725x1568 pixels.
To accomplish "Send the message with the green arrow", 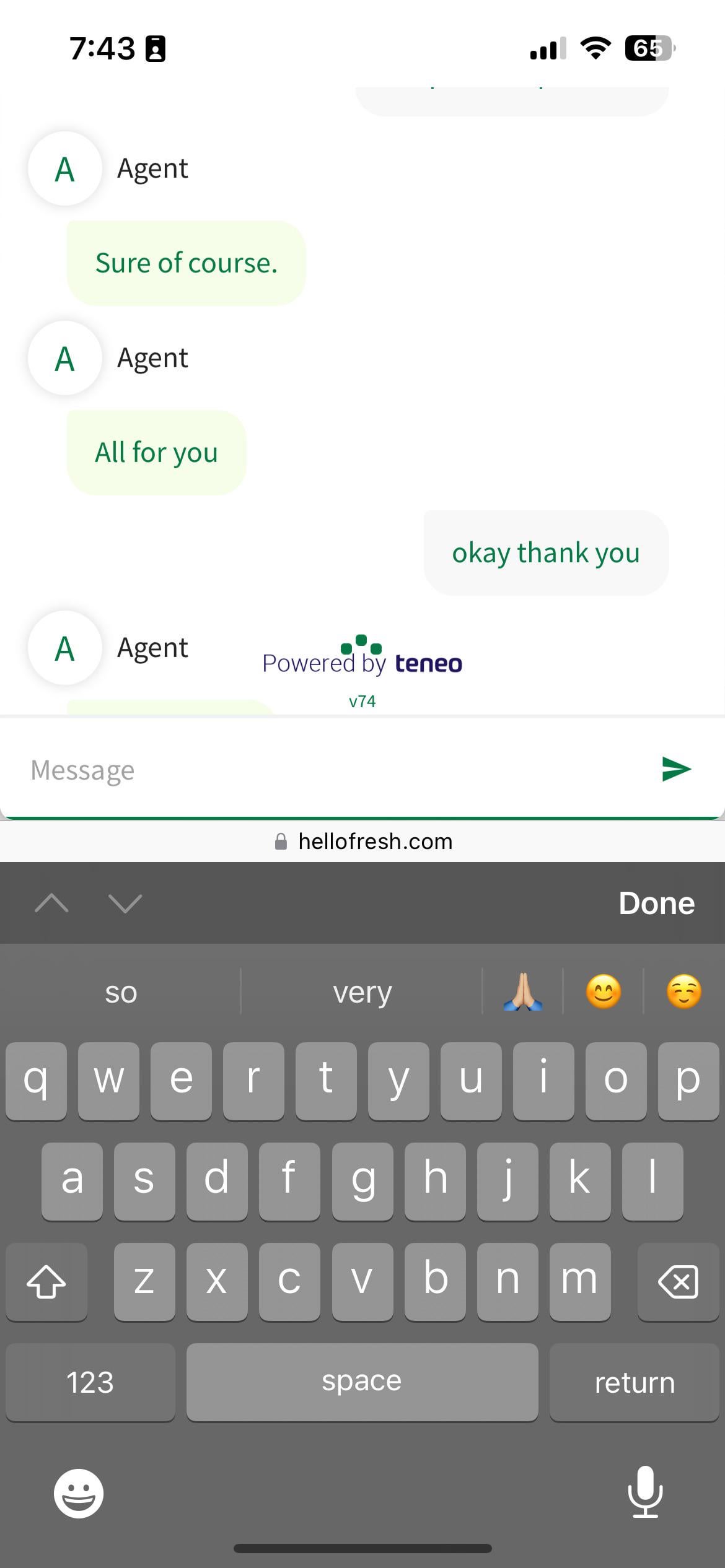I will pyautogui.click(x=675, y=769).
